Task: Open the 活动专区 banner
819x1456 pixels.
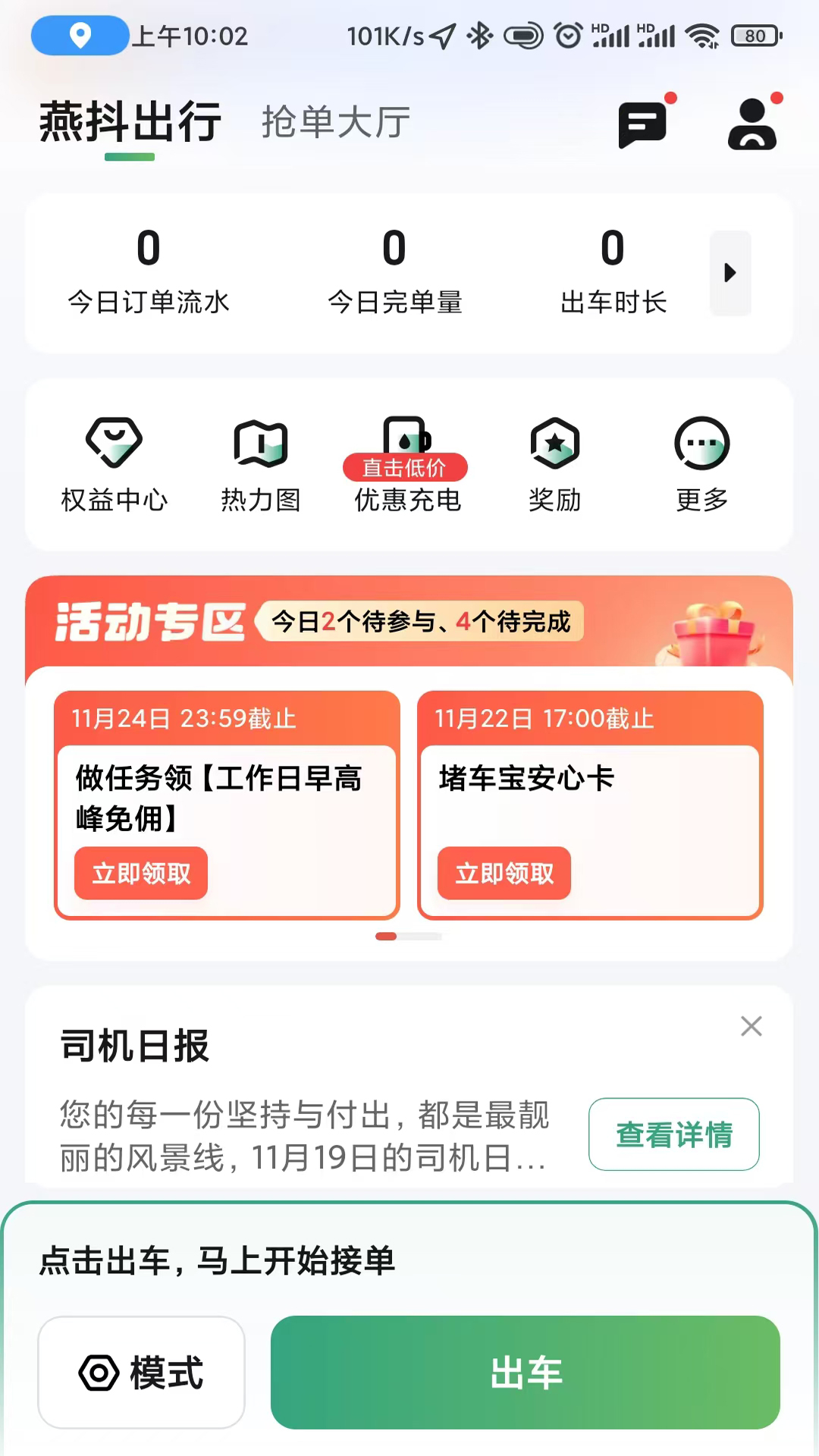Action: coord(409,622)
